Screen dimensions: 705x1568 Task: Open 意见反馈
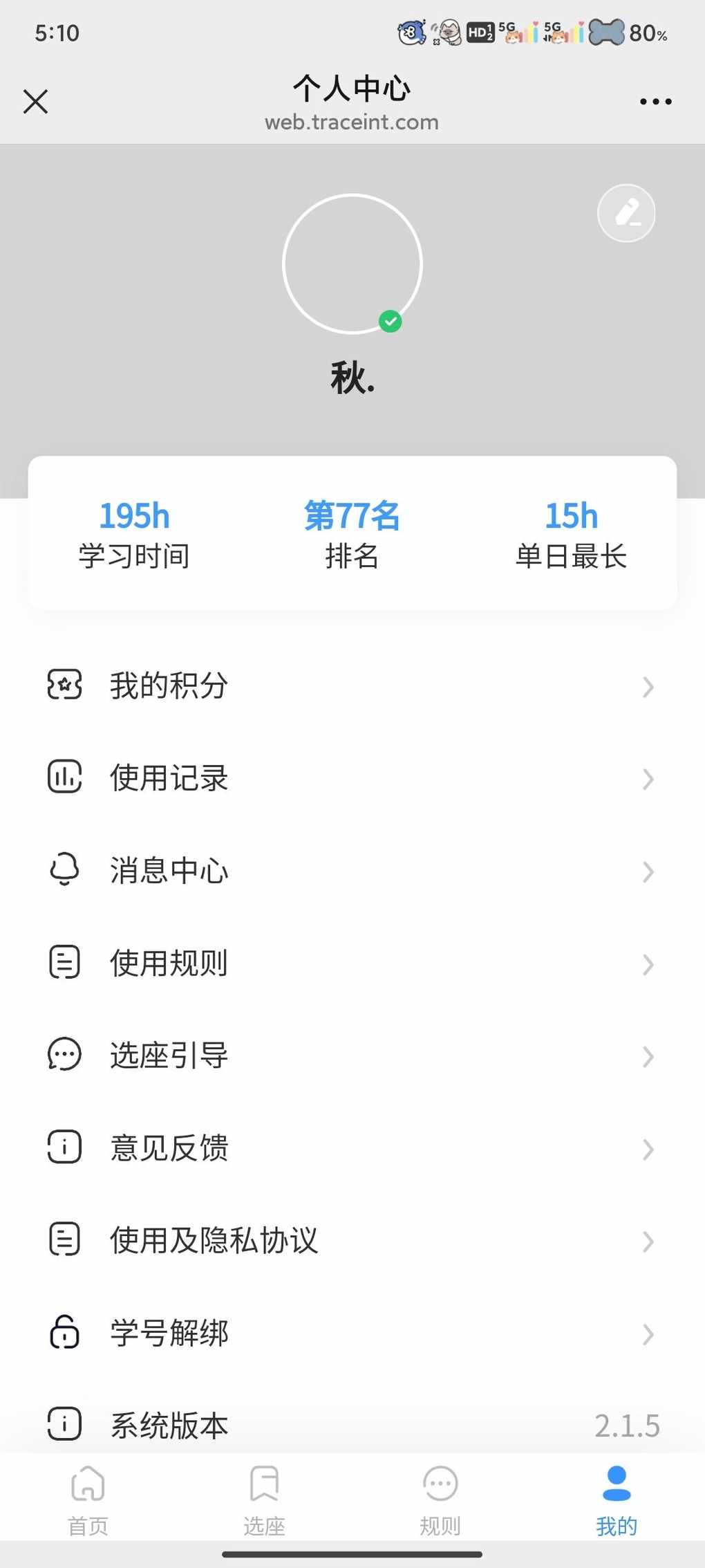(352, 1148)
